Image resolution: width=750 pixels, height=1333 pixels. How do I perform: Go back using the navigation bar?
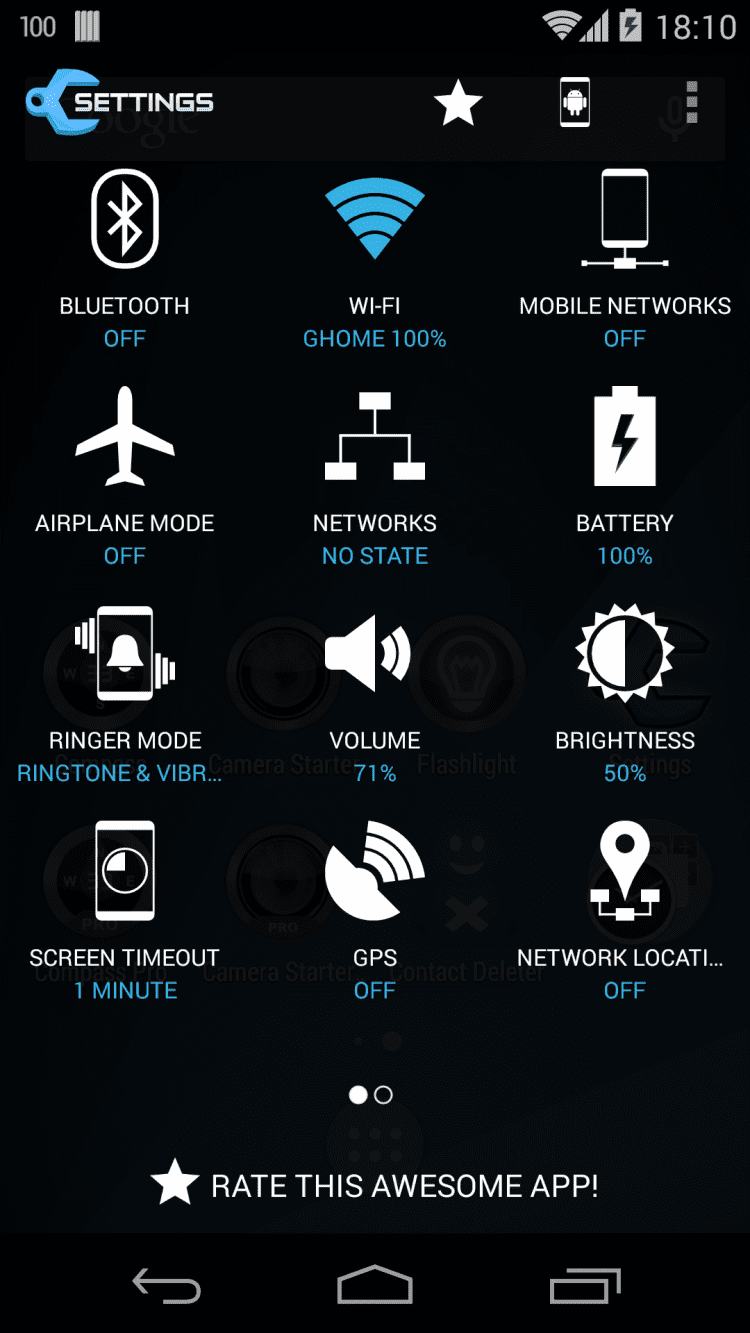pos(166,1286)
